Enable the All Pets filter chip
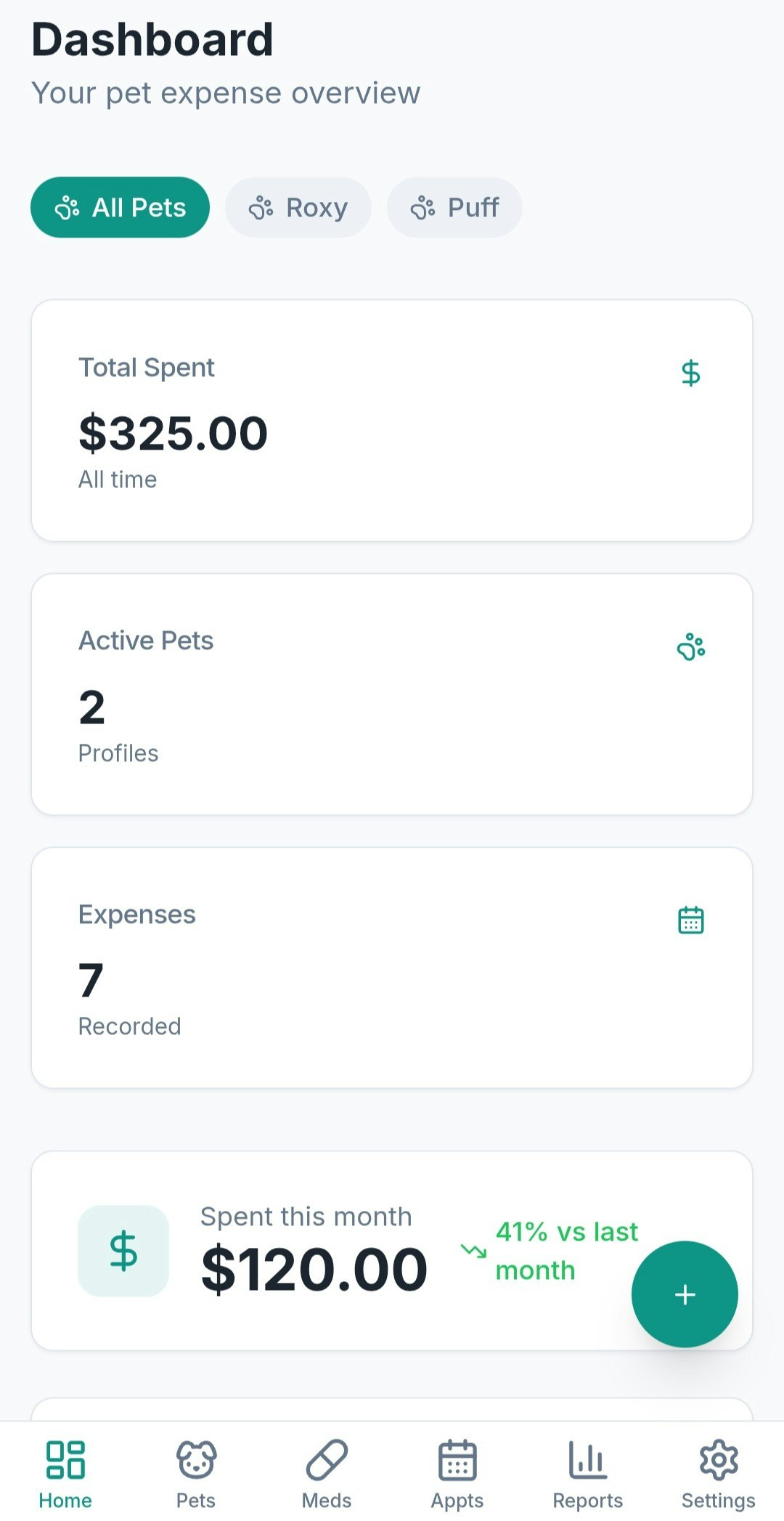This screenshot has height=1521, width=784. coord(119,207)
